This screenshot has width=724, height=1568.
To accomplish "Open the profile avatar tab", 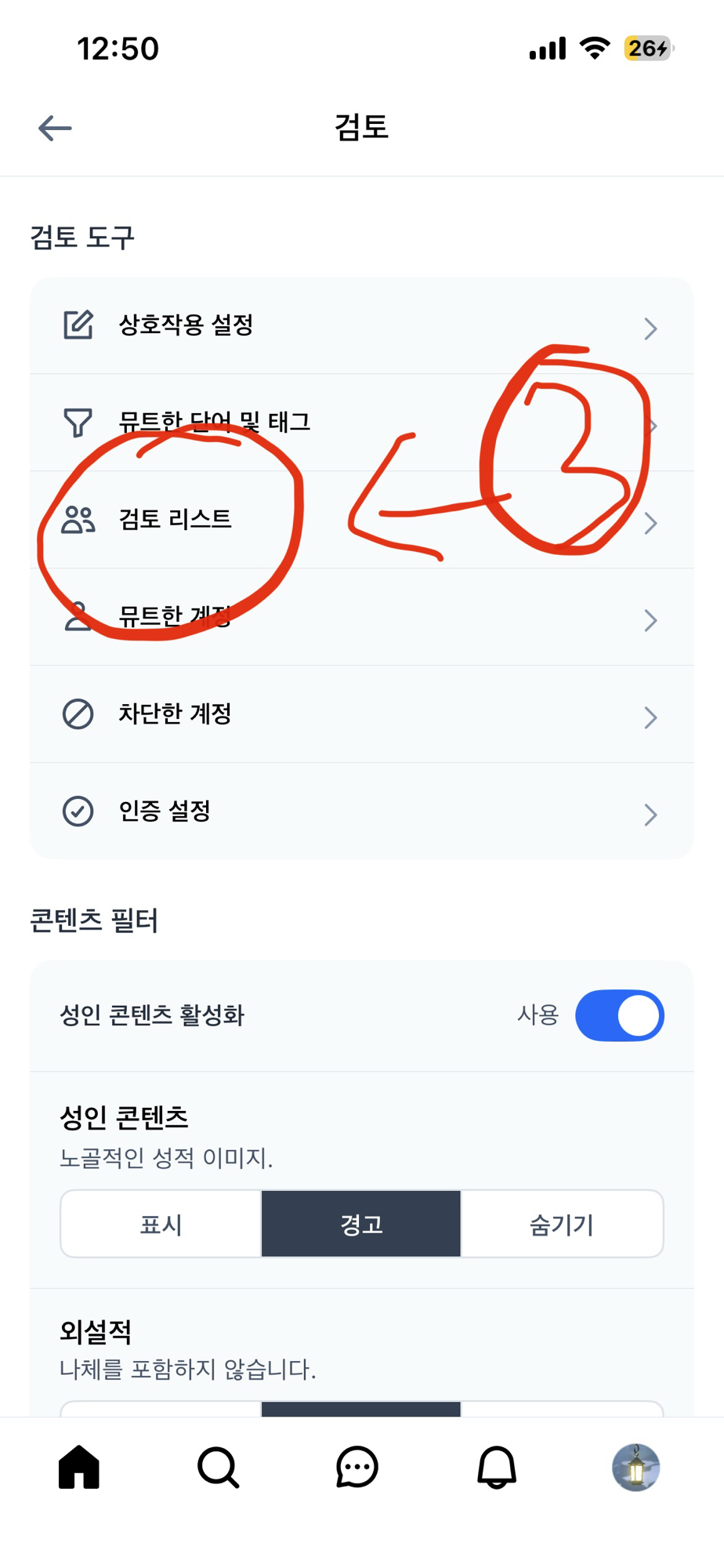I will [x=635, y=1467].
